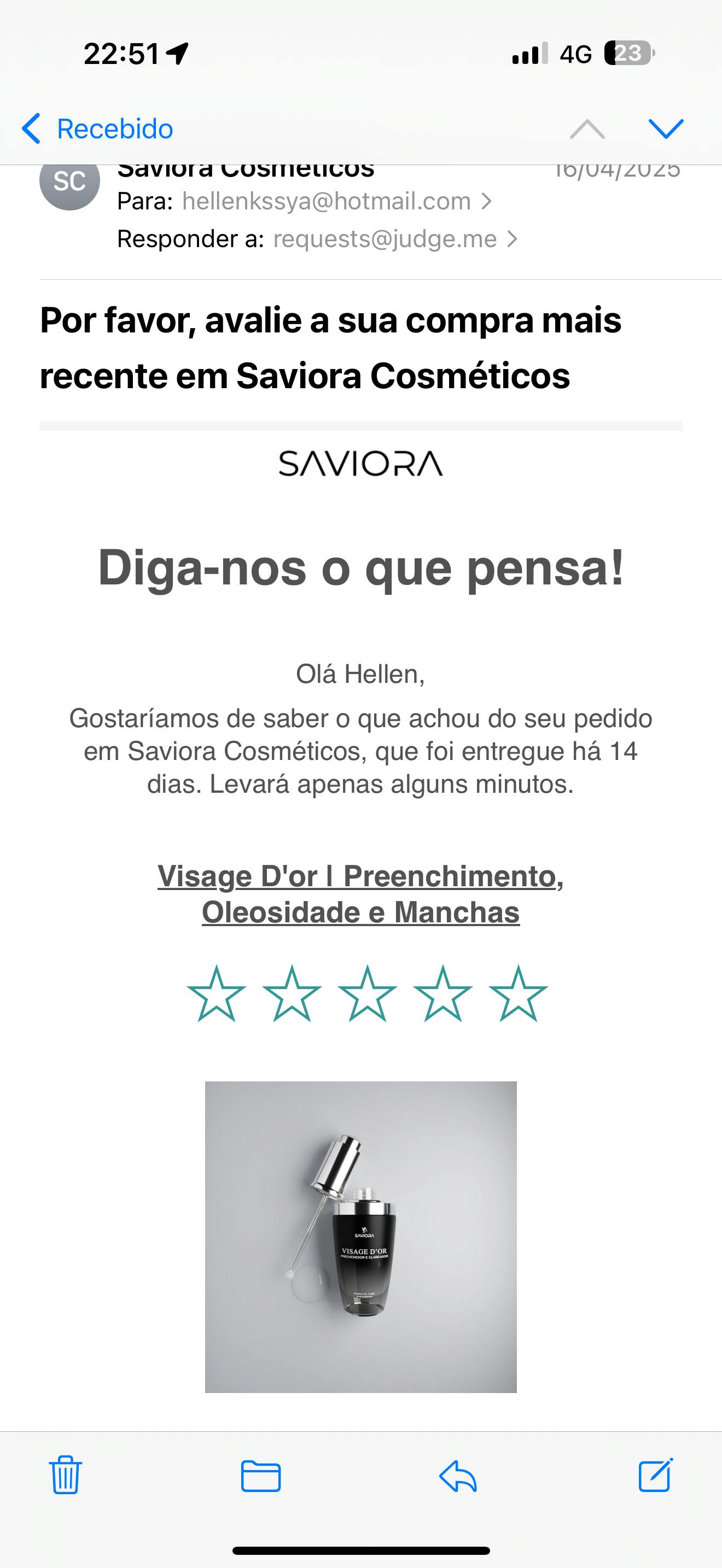Viewport: 722px width, 1568px height.
Task: Open the Visage D'or product photo
Action: pos(360,1237)
